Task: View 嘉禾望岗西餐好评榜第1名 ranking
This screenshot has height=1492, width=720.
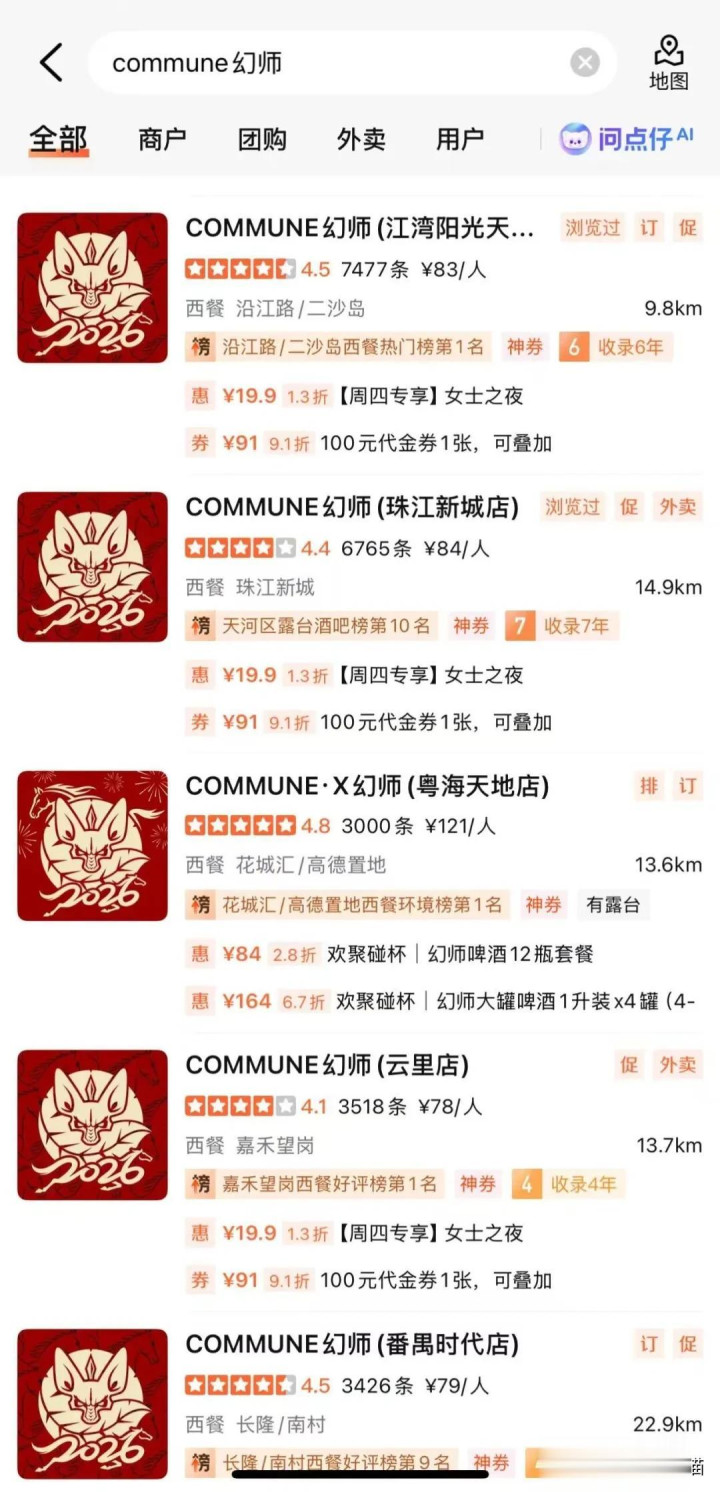Action: (315, 1185)
